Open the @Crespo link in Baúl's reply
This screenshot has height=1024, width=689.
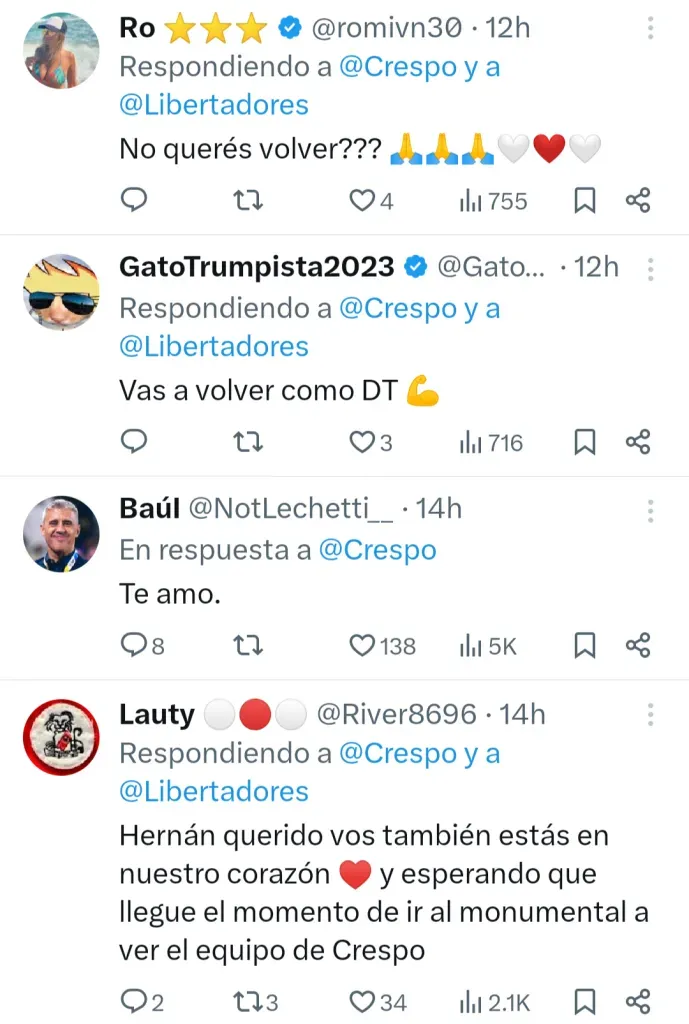(x=377, y=550)
